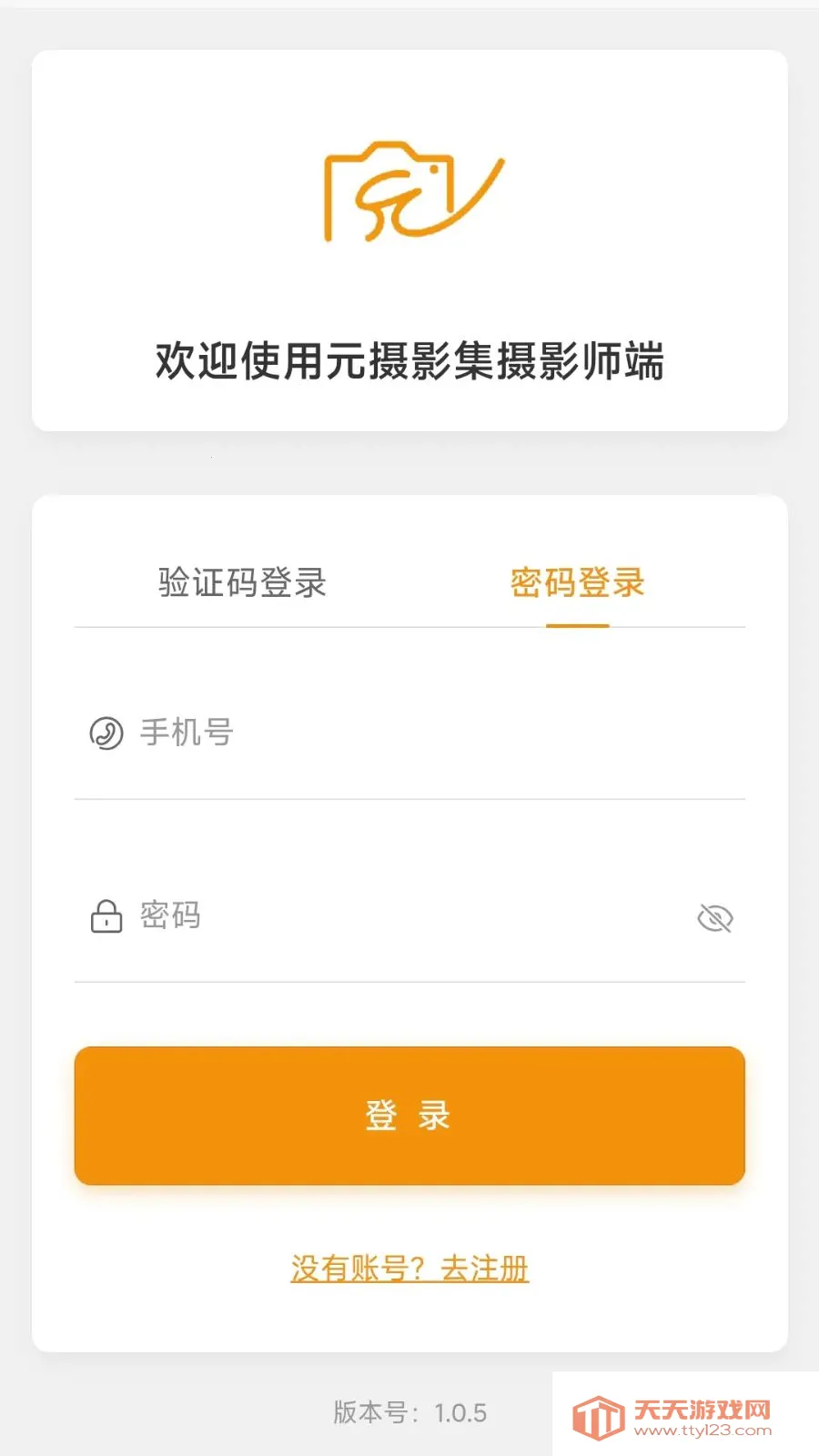Select the phone icon beside 手机号 field
This screenshot has height=1456, width=819.
105,733
